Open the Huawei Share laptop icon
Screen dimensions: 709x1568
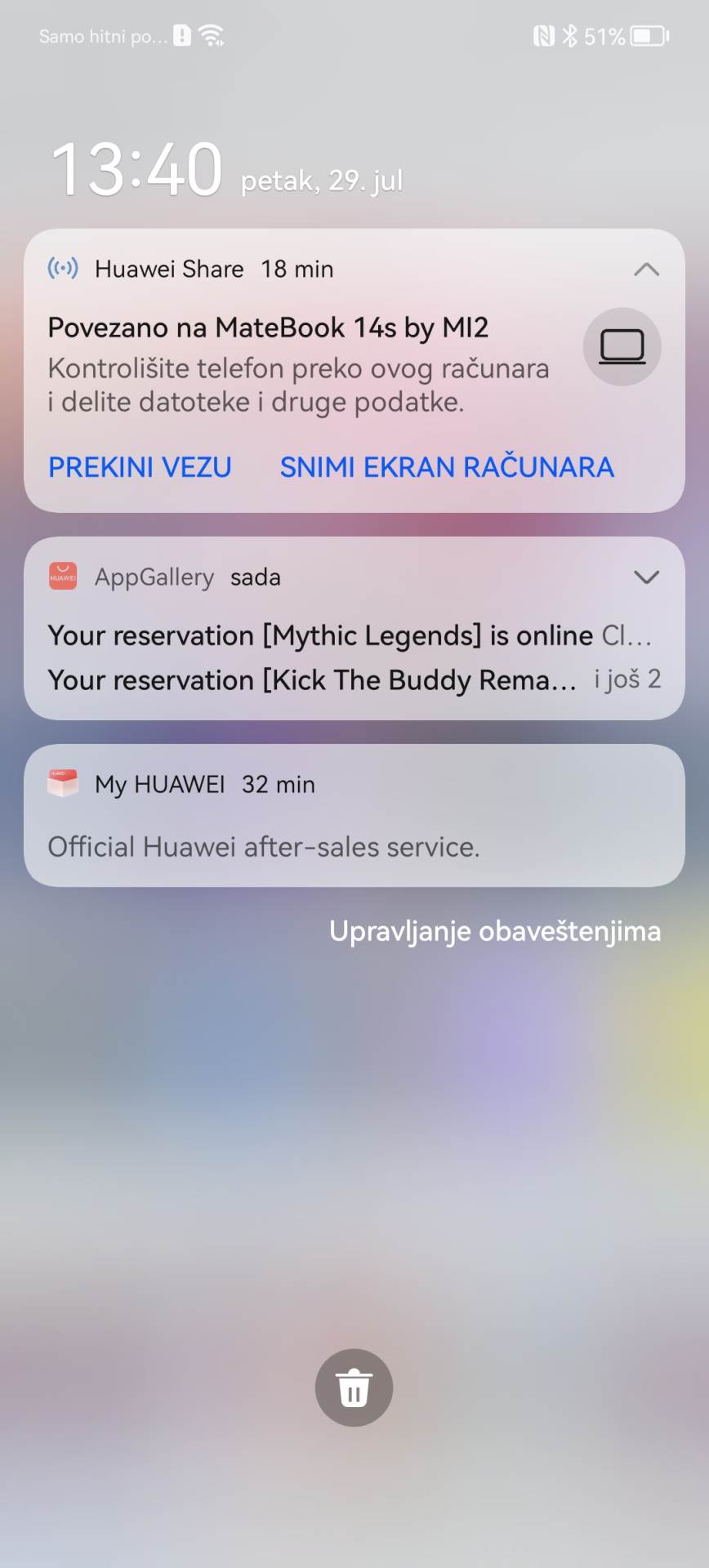point(622,346)
